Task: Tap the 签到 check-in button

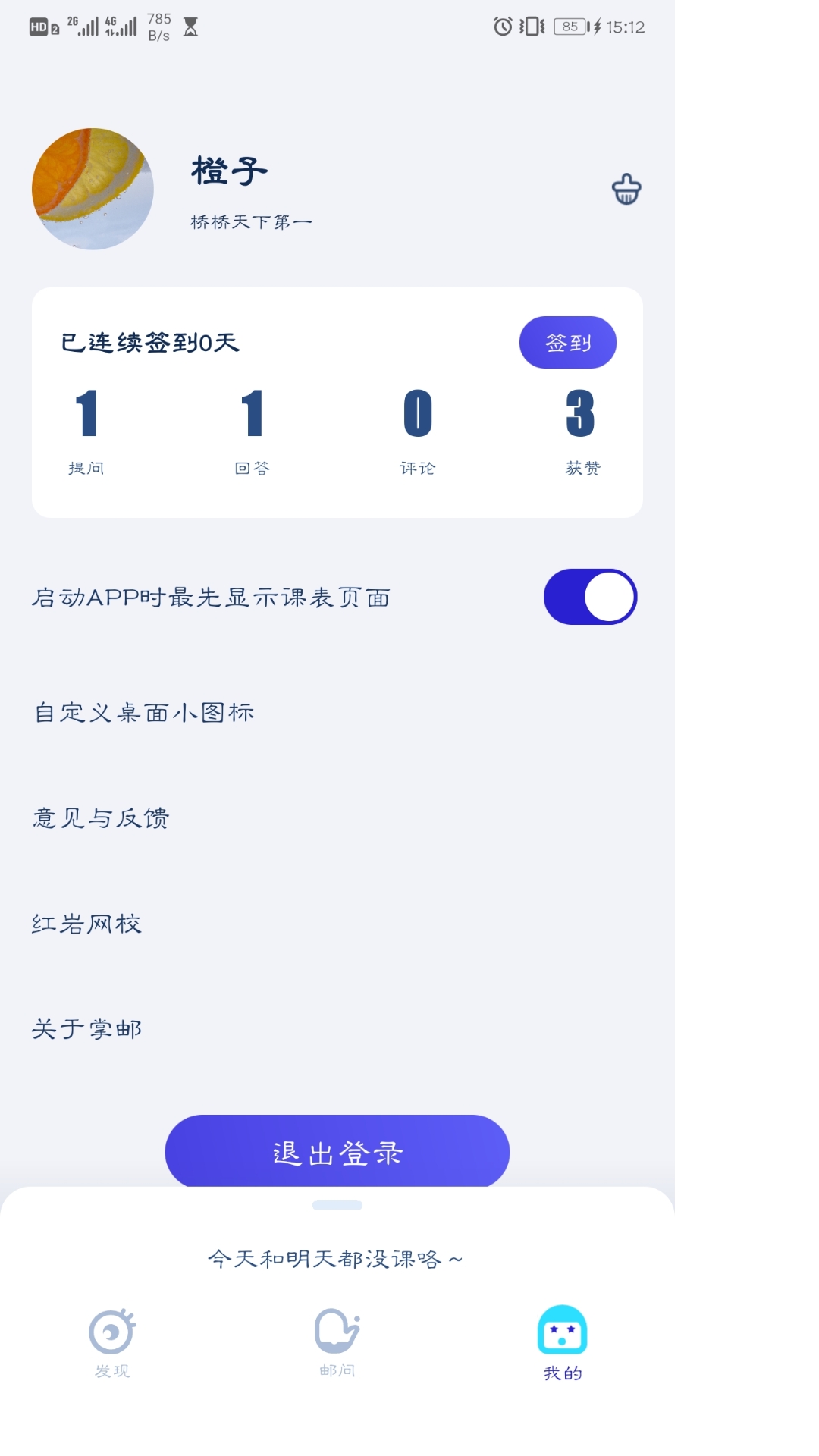Action: pos(567,343)
